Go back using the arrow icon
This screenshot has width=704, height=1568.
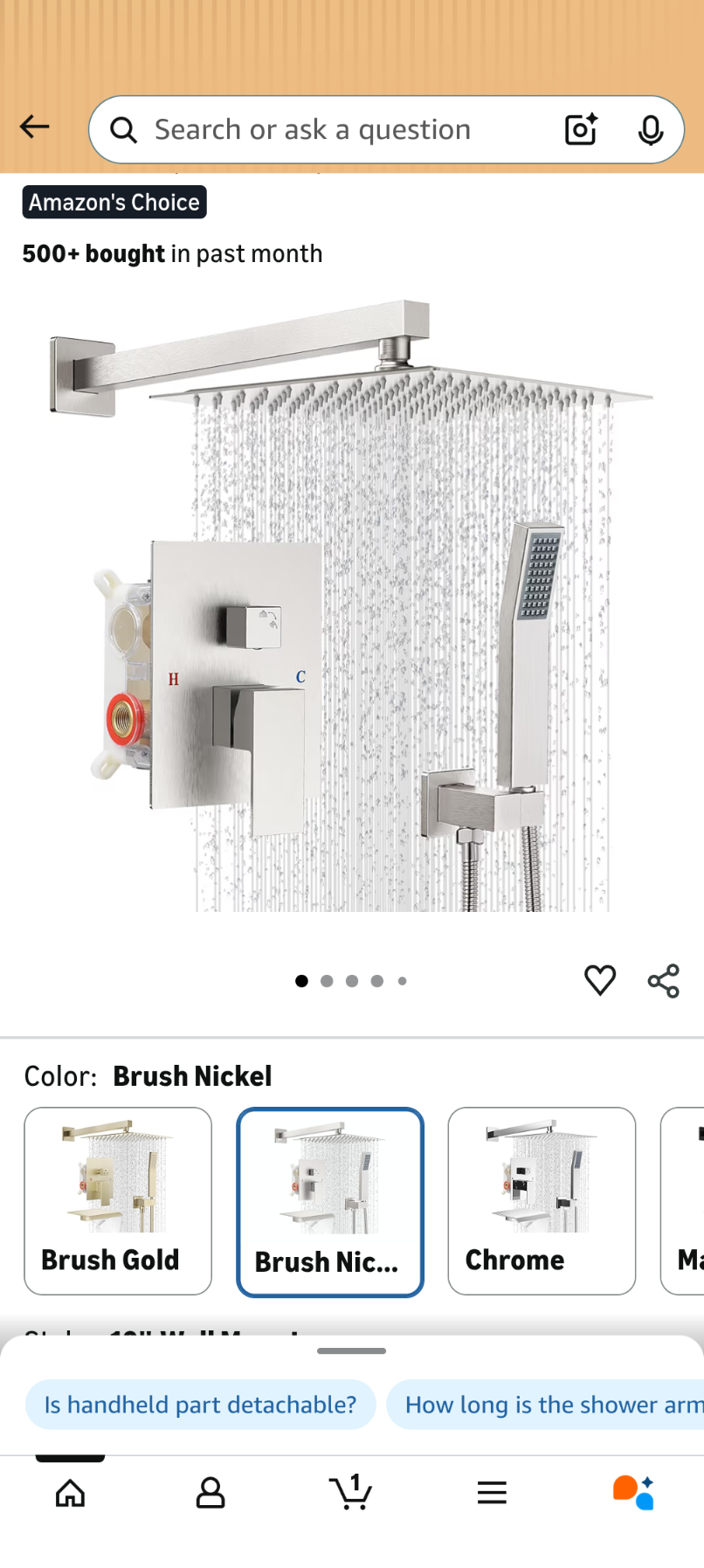coord(34,128)
